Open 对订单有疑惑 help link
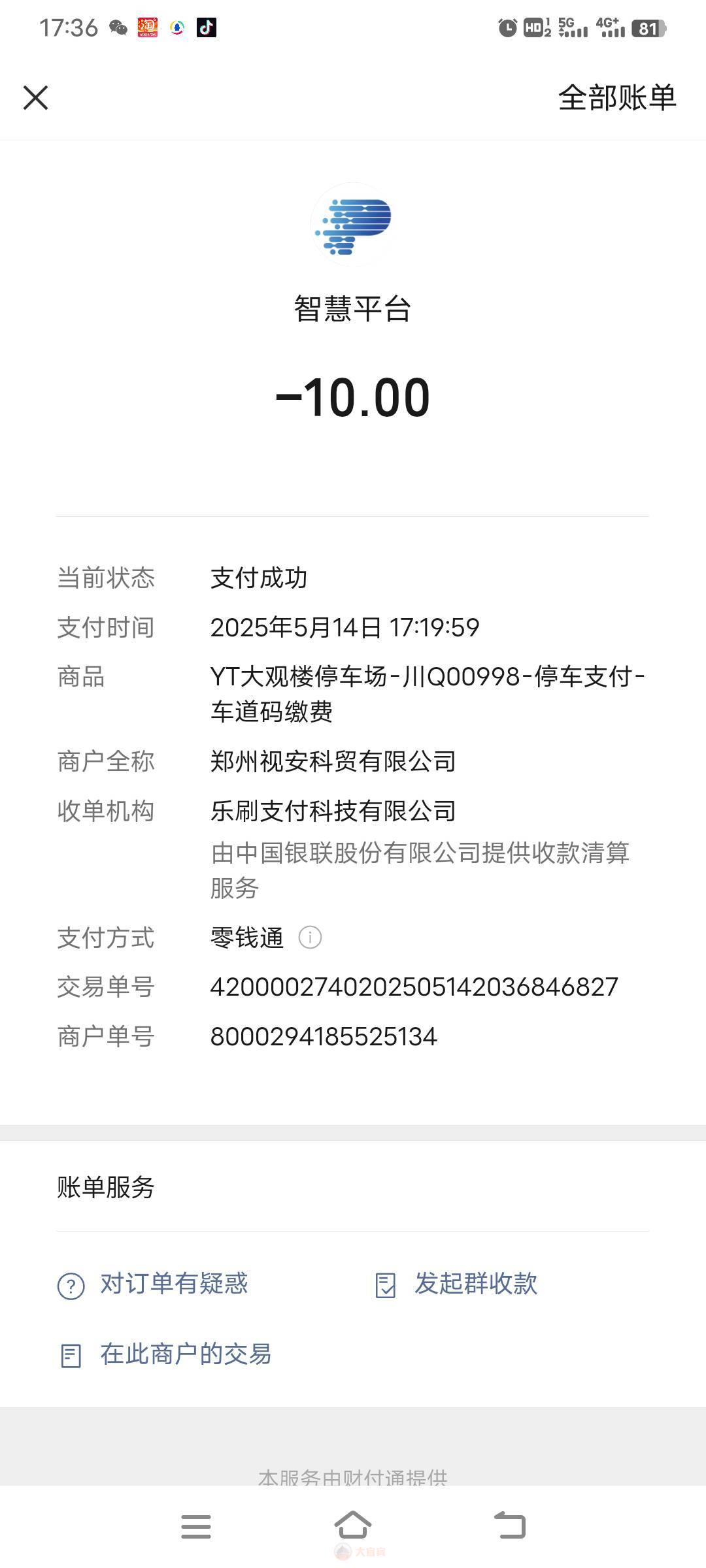 coord(153,1284)
